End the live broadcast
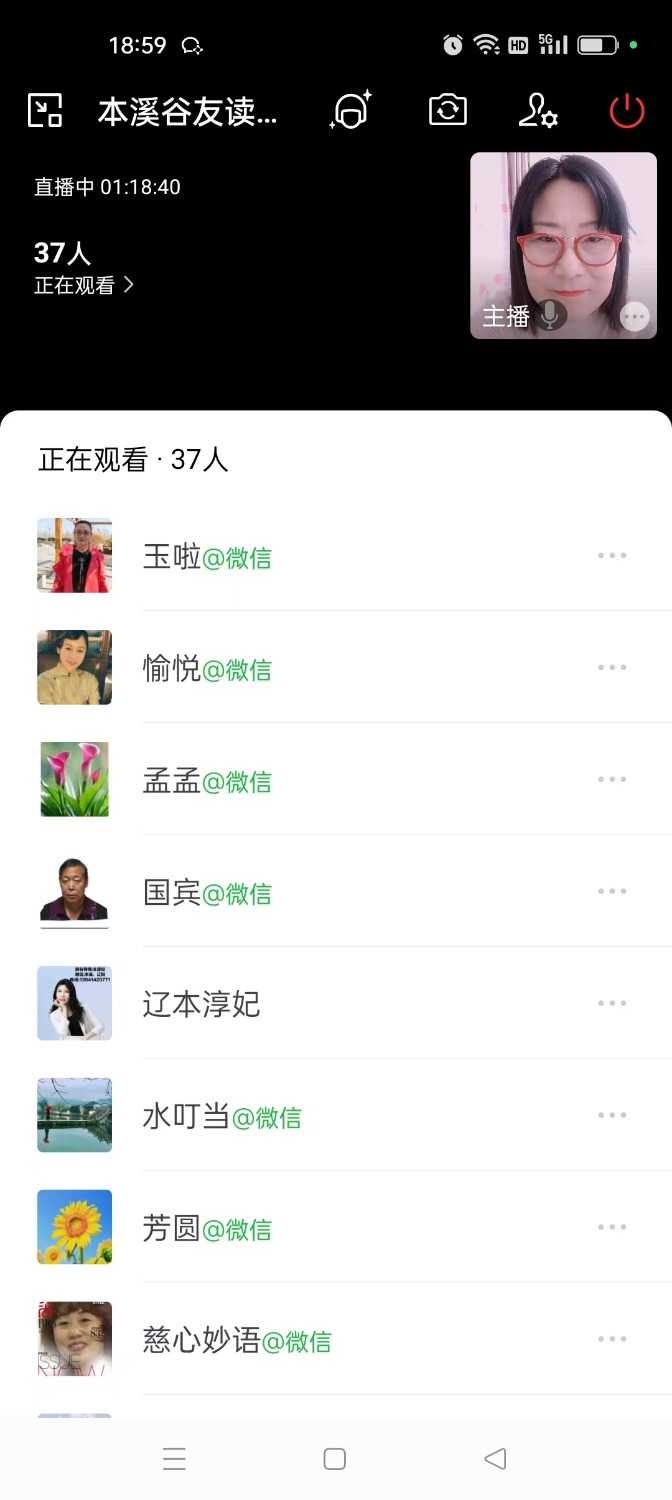The width and height of the screenshot is (672, 1500). pos(627,110)
